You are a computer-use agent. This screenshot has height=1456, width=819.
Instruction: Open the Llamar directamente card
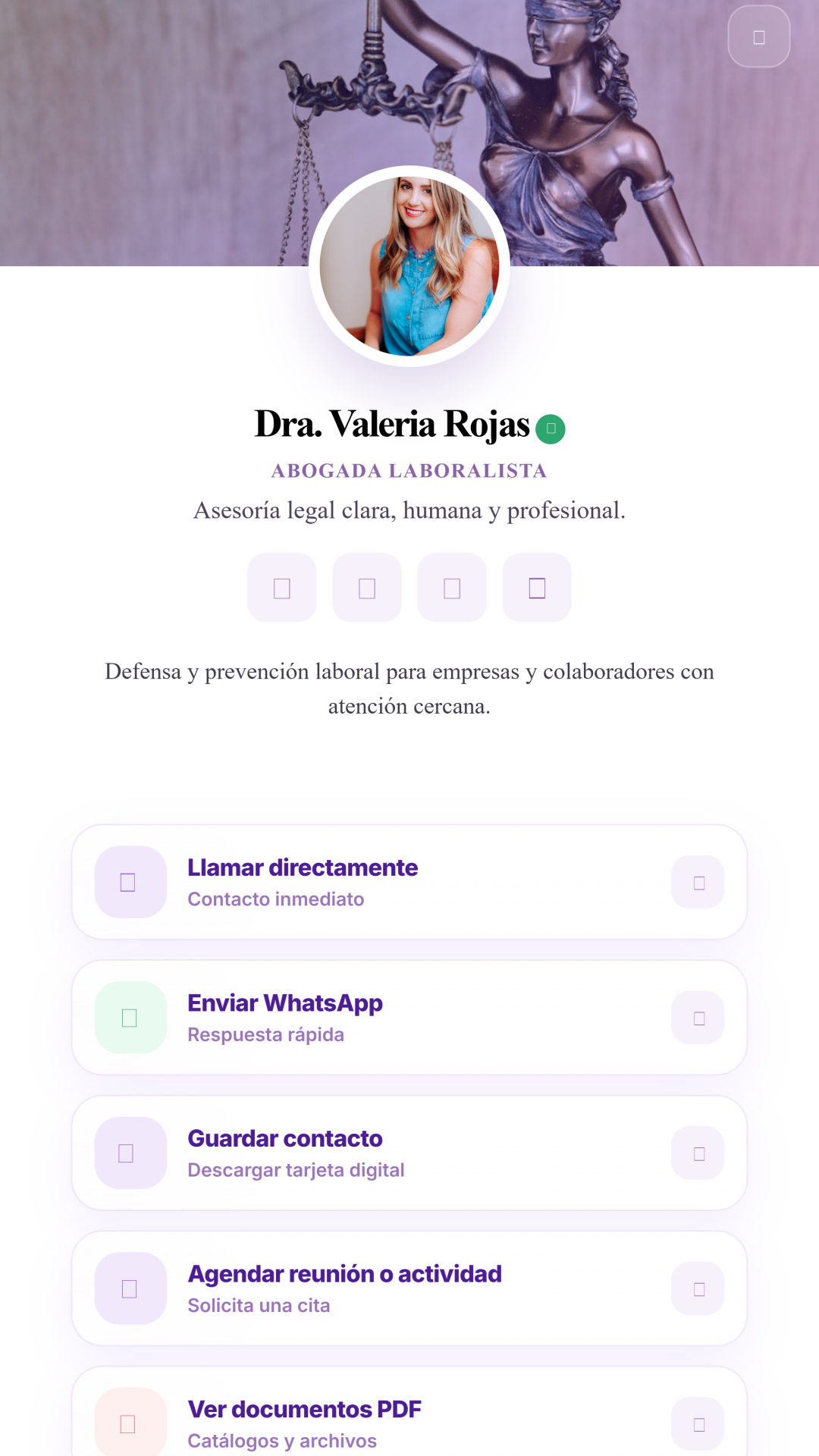pyautogui.click(x=409, y=882)
